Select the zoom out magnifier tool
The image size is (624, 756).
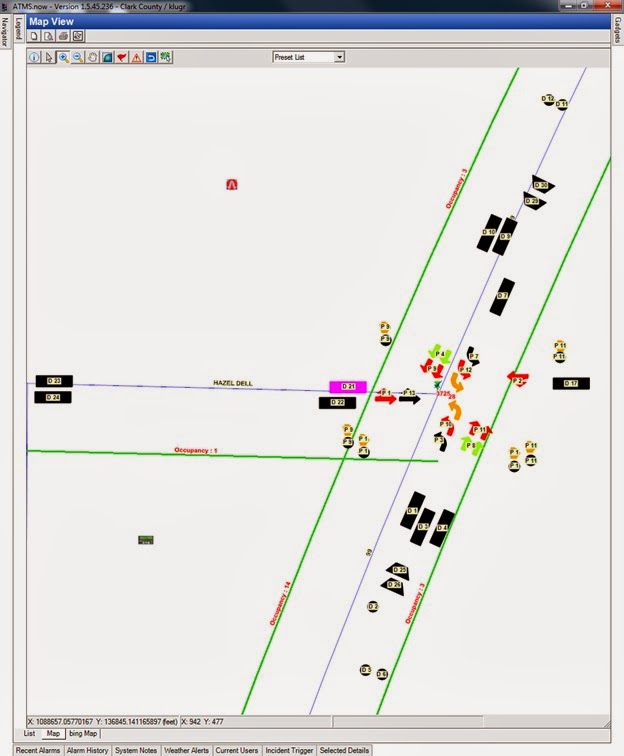pyautogui.click(x=77, y=57)
